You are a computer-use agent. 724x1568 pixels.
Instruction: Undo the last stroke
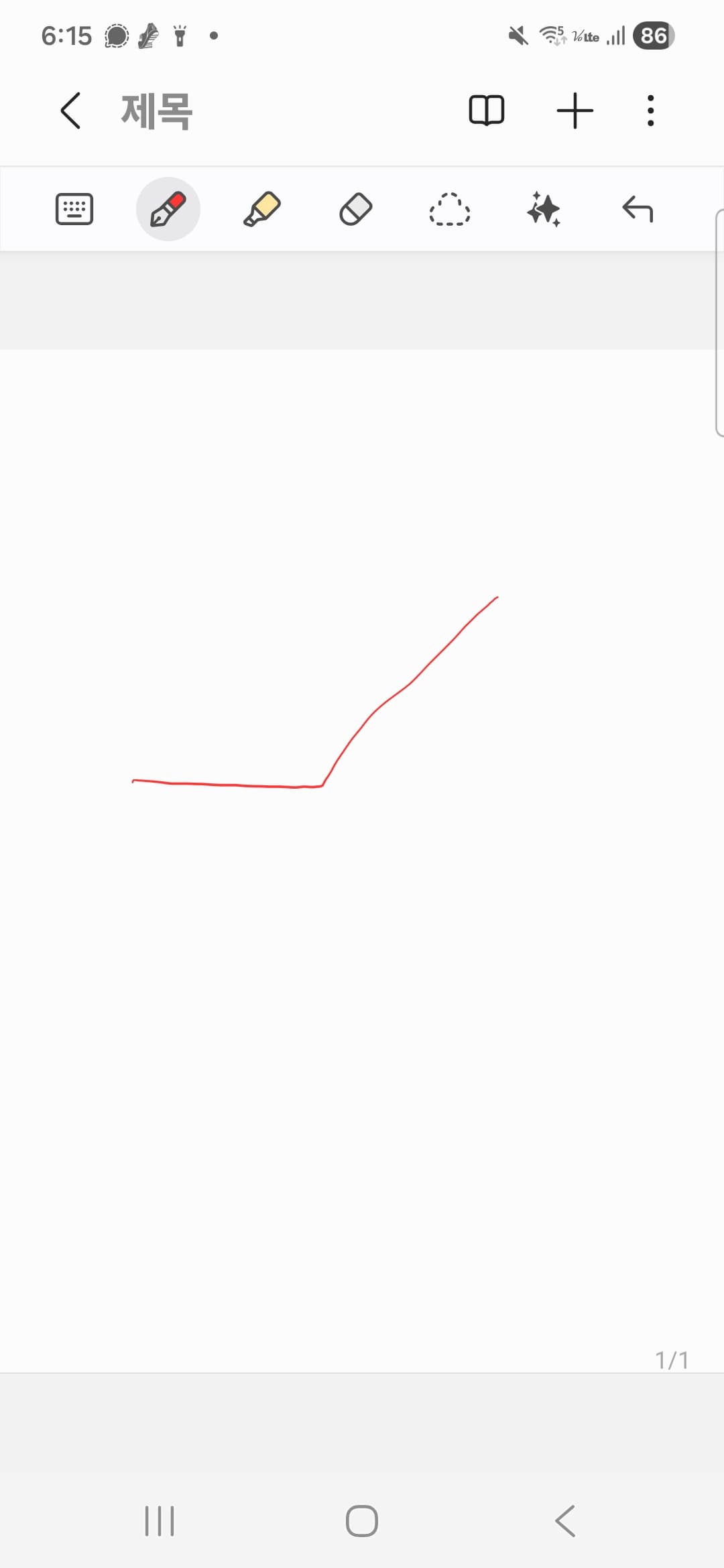[638, 209]
